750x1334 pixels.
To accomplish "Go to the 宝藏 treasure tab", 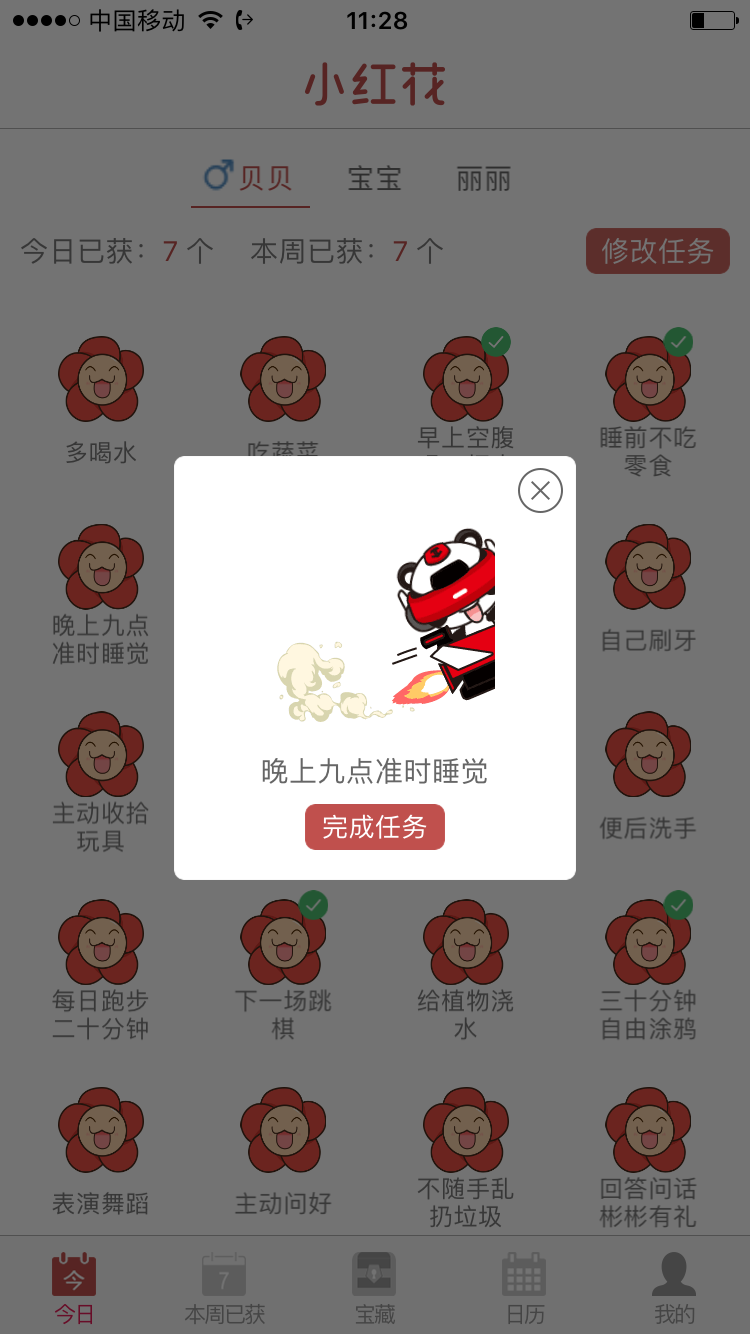I will pyautogui.click(x=374, y=1288).
